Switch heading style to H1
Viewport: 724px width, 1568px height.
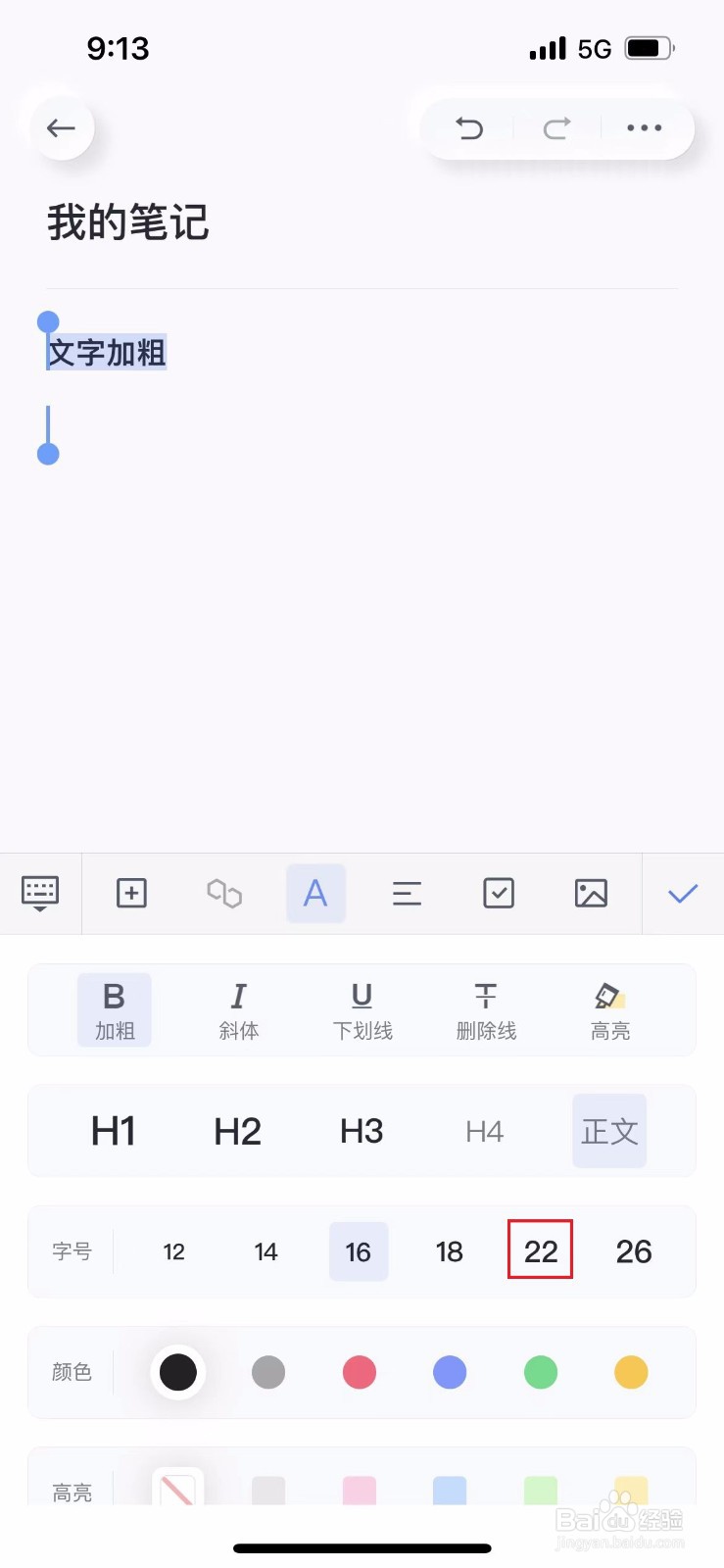pos(113,1131)
